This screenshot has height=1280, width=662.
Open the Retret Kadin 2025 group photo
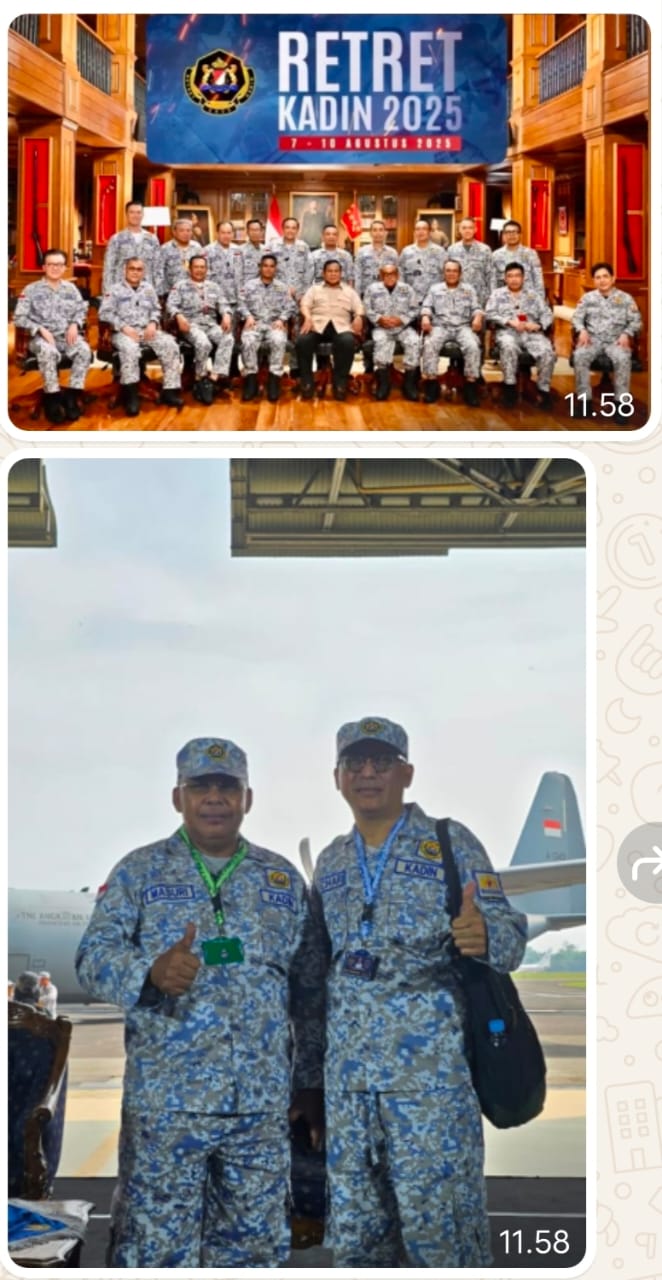[x=329, y=221]
